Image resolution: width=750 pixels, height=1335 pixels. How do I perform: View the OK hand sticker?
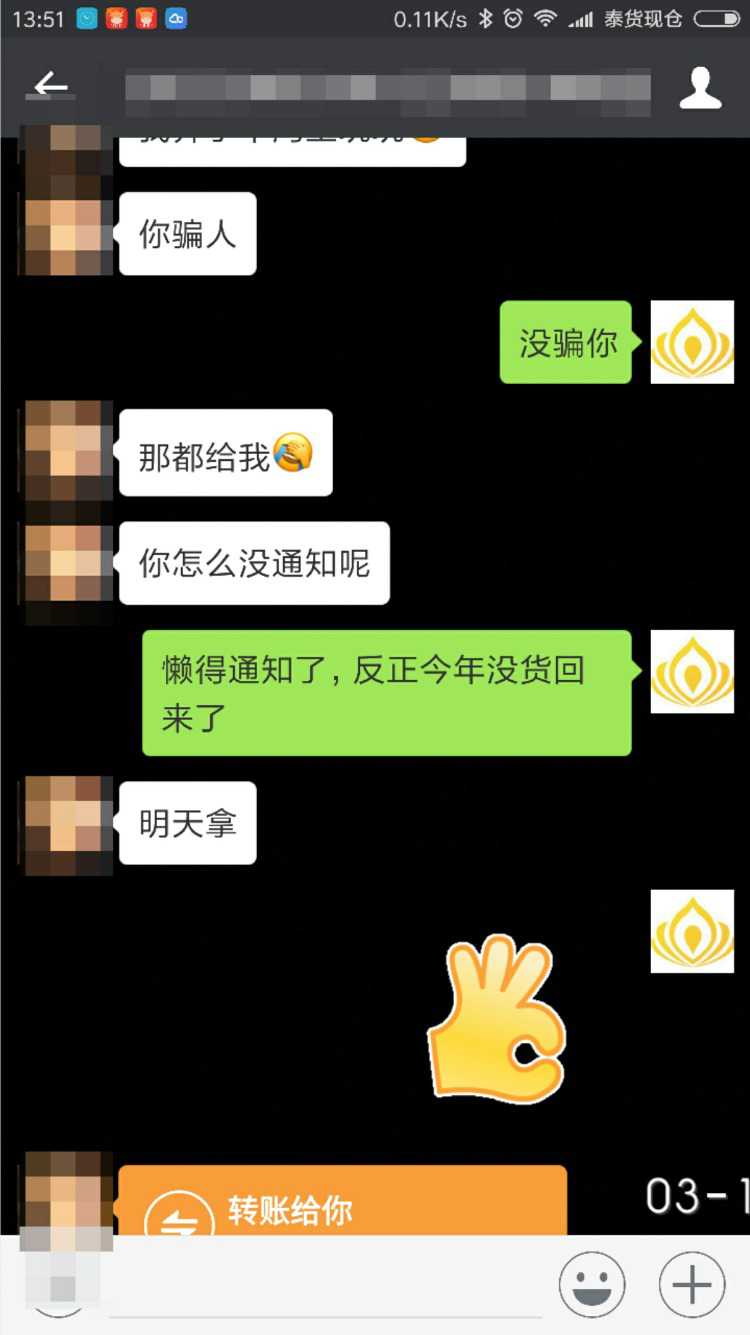(x=497, y=1018)
